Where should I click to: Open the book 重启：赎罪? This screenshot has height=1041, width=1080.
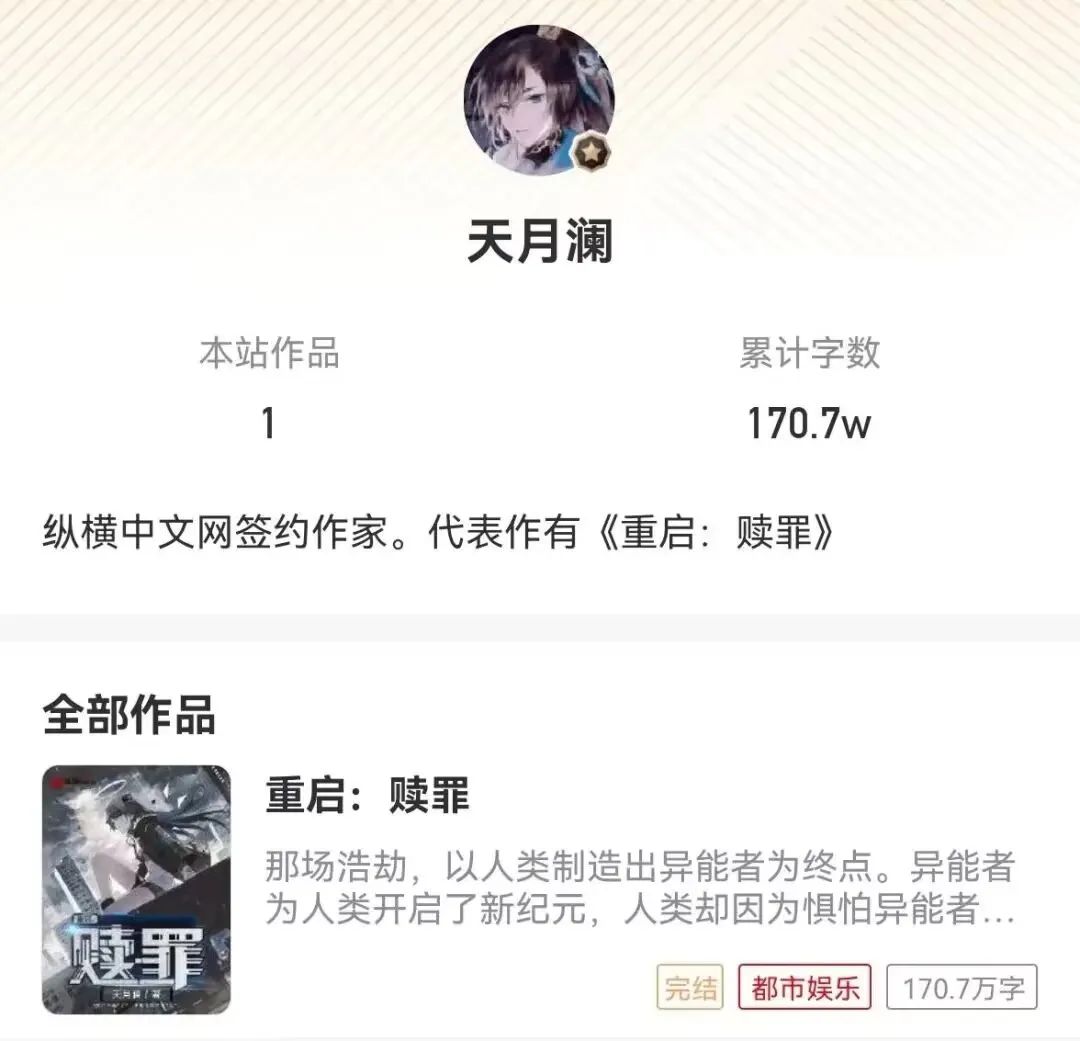pyautogui.click(x=366, y=796)
